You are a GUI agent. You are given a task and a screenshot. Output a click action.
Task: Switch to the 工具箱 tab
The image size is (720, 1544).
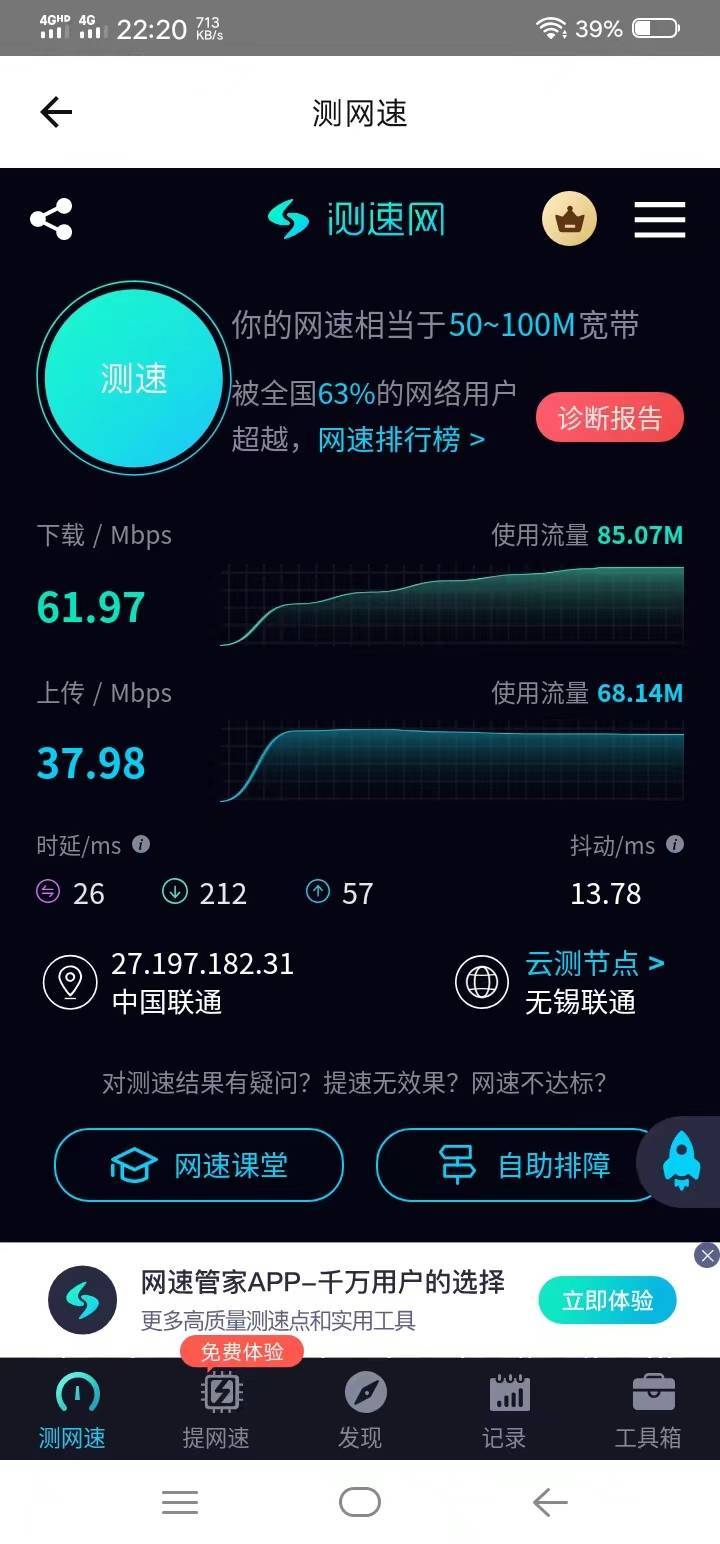648,1411
